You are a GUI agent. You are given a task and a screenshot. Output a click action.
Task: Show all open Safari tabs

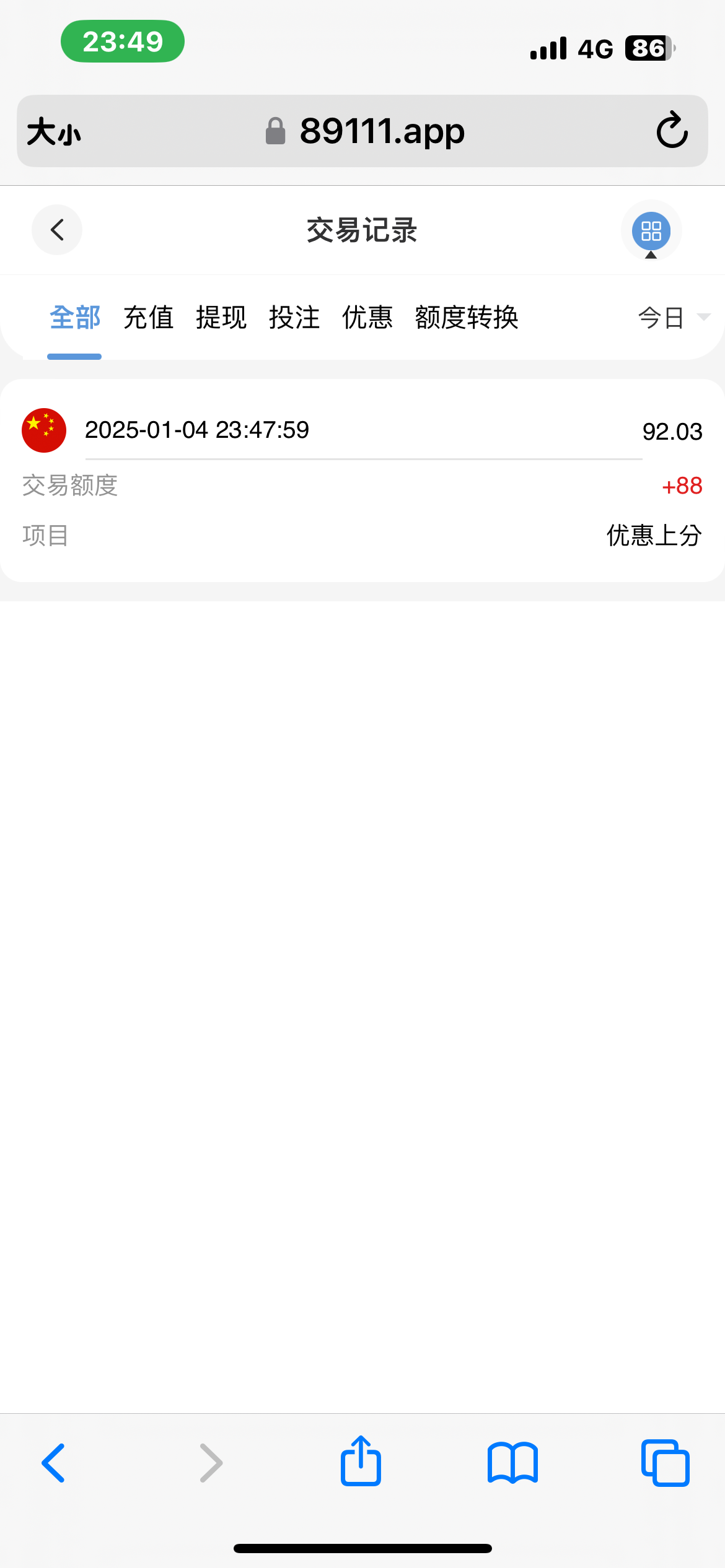[x=665, y=1463]
